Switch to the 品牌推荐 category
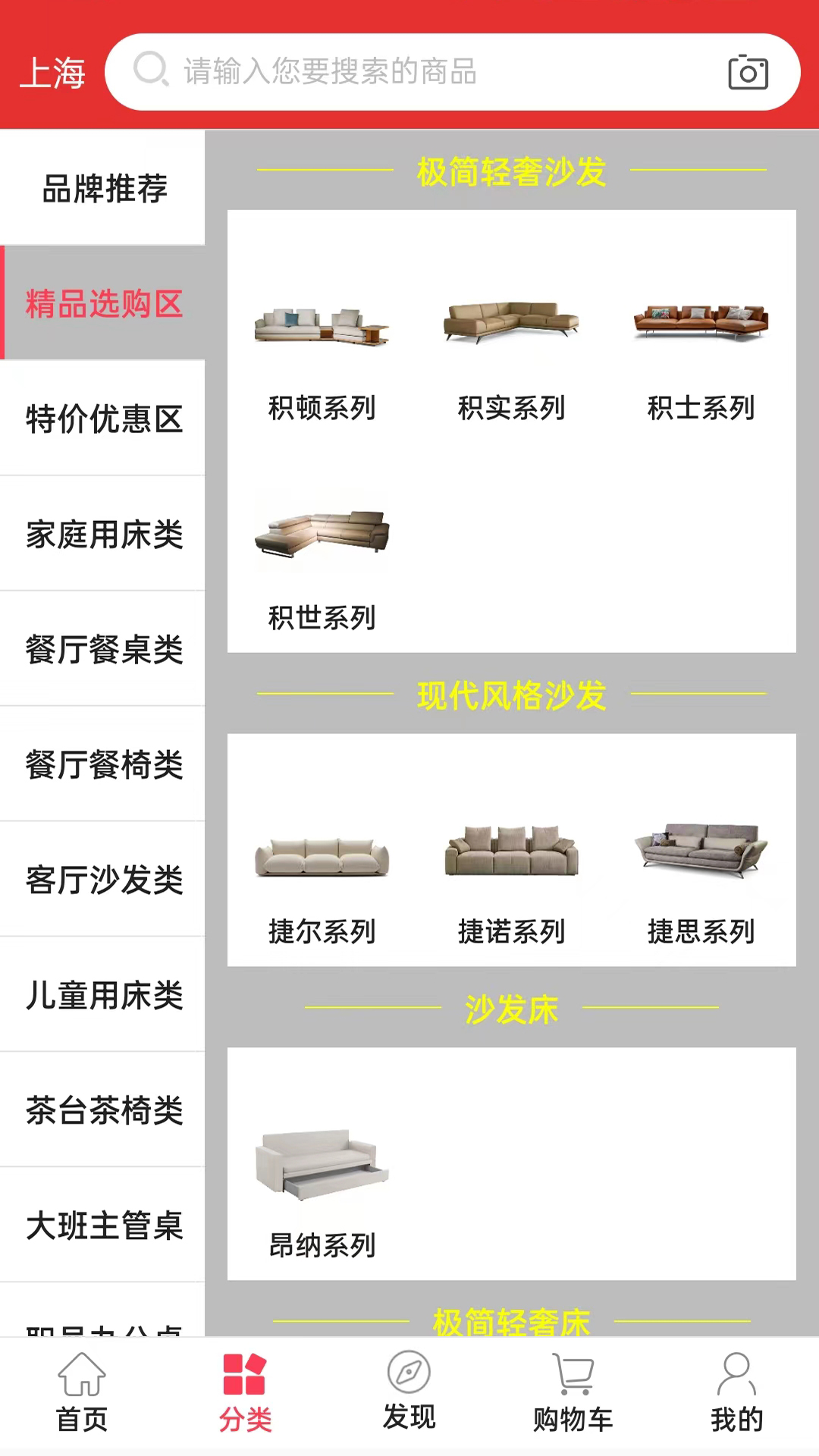The image size is (819, 1456). 104,189
